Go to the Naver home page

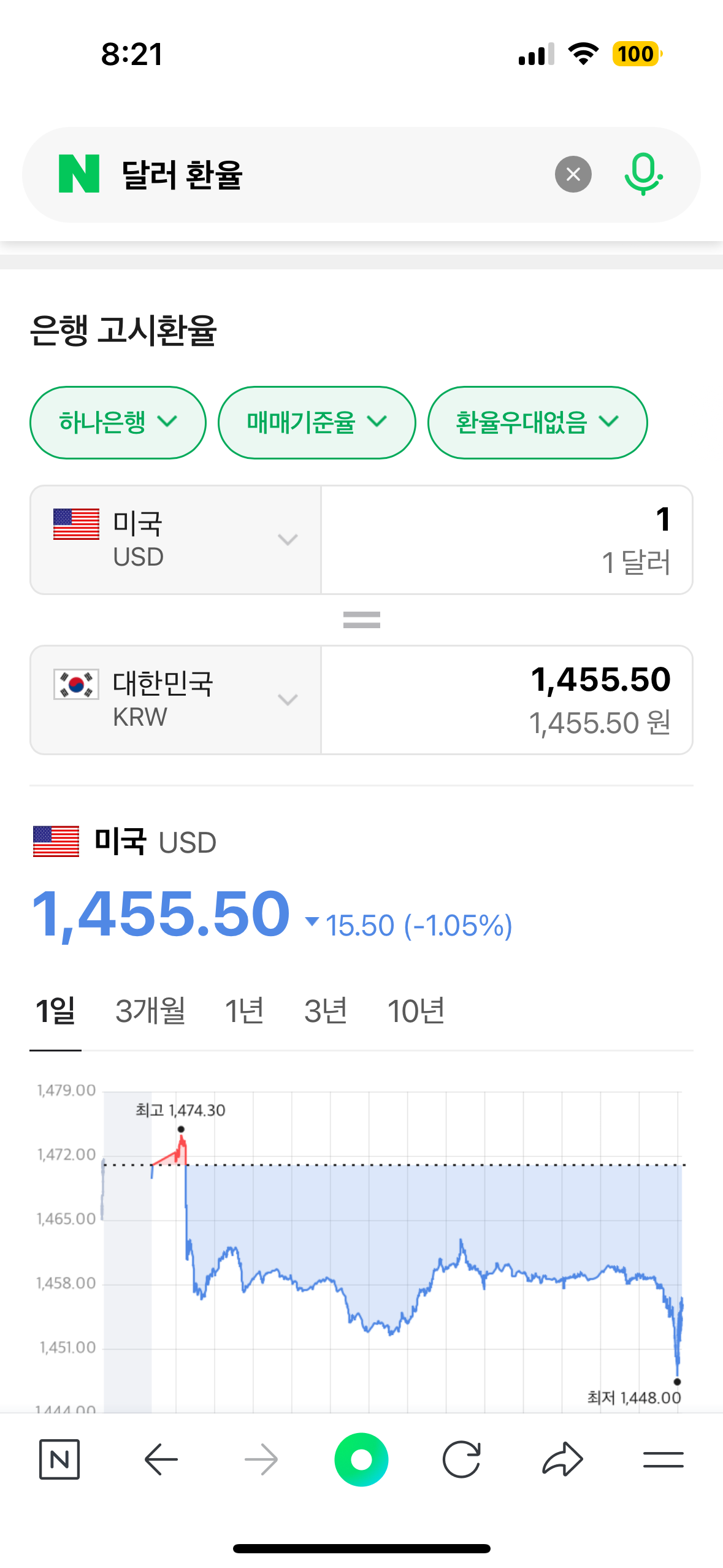pyautogui.click(x=59, y=1459)
